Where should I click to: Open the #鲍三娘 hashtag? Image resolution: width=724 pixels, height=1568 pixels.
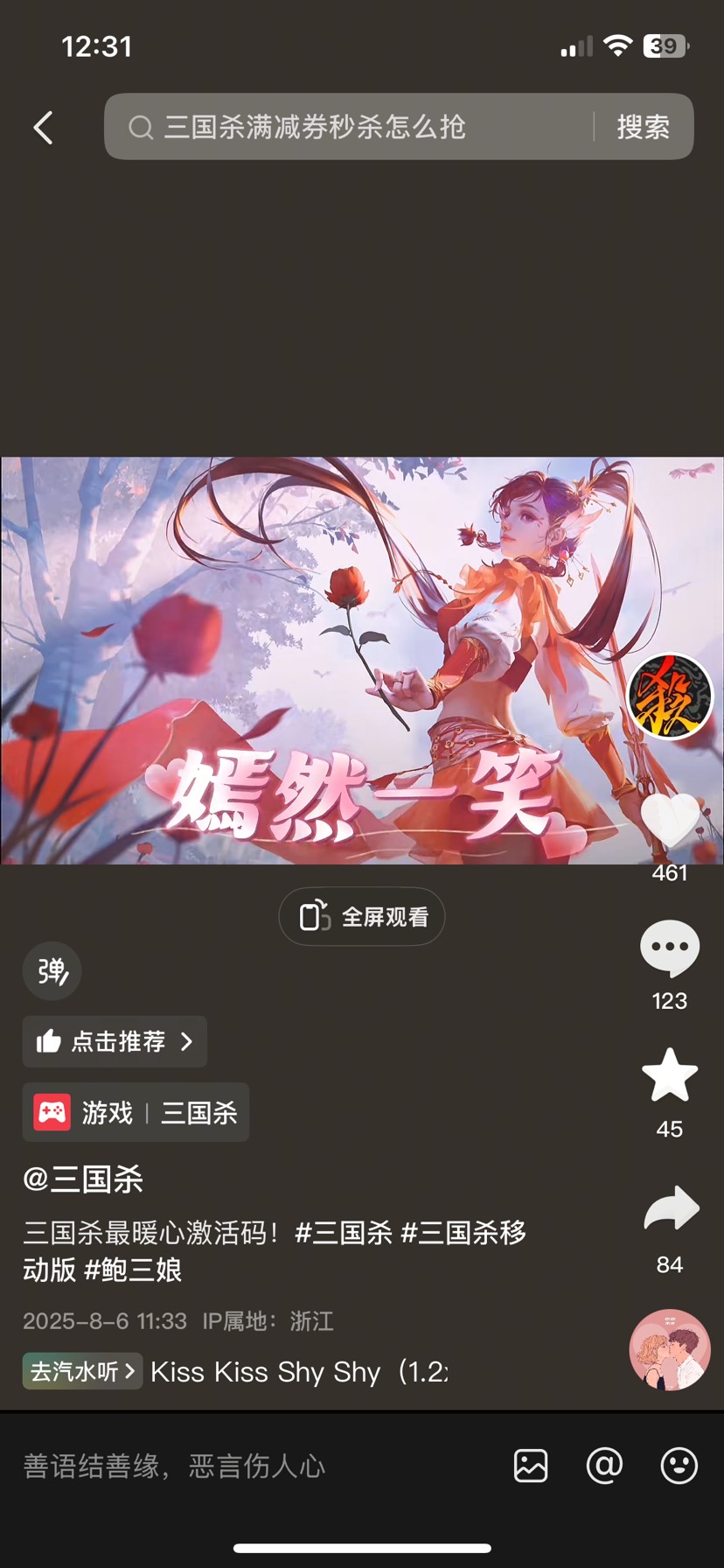132,1270
